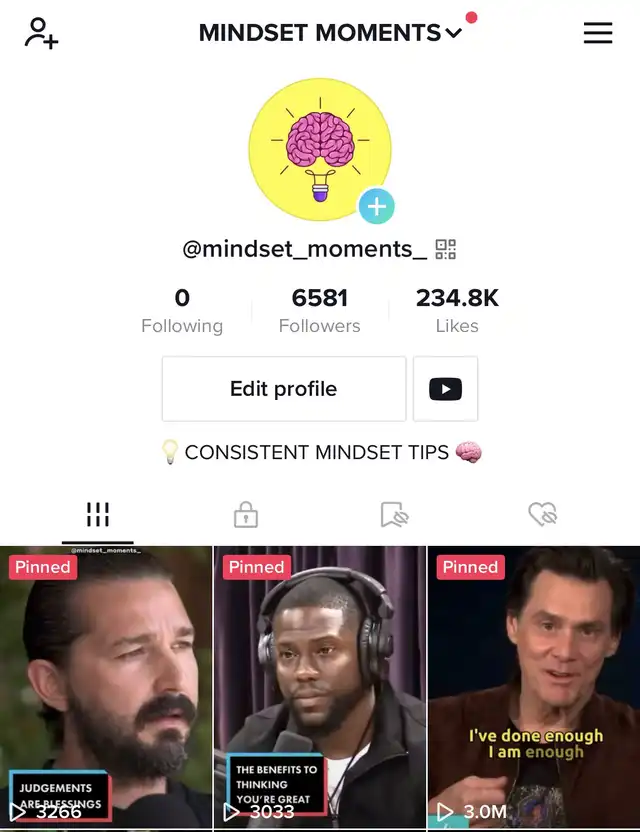View the 6581 Followers list
The height and width of the screenshot is (832, 640).
click(319, 311)
